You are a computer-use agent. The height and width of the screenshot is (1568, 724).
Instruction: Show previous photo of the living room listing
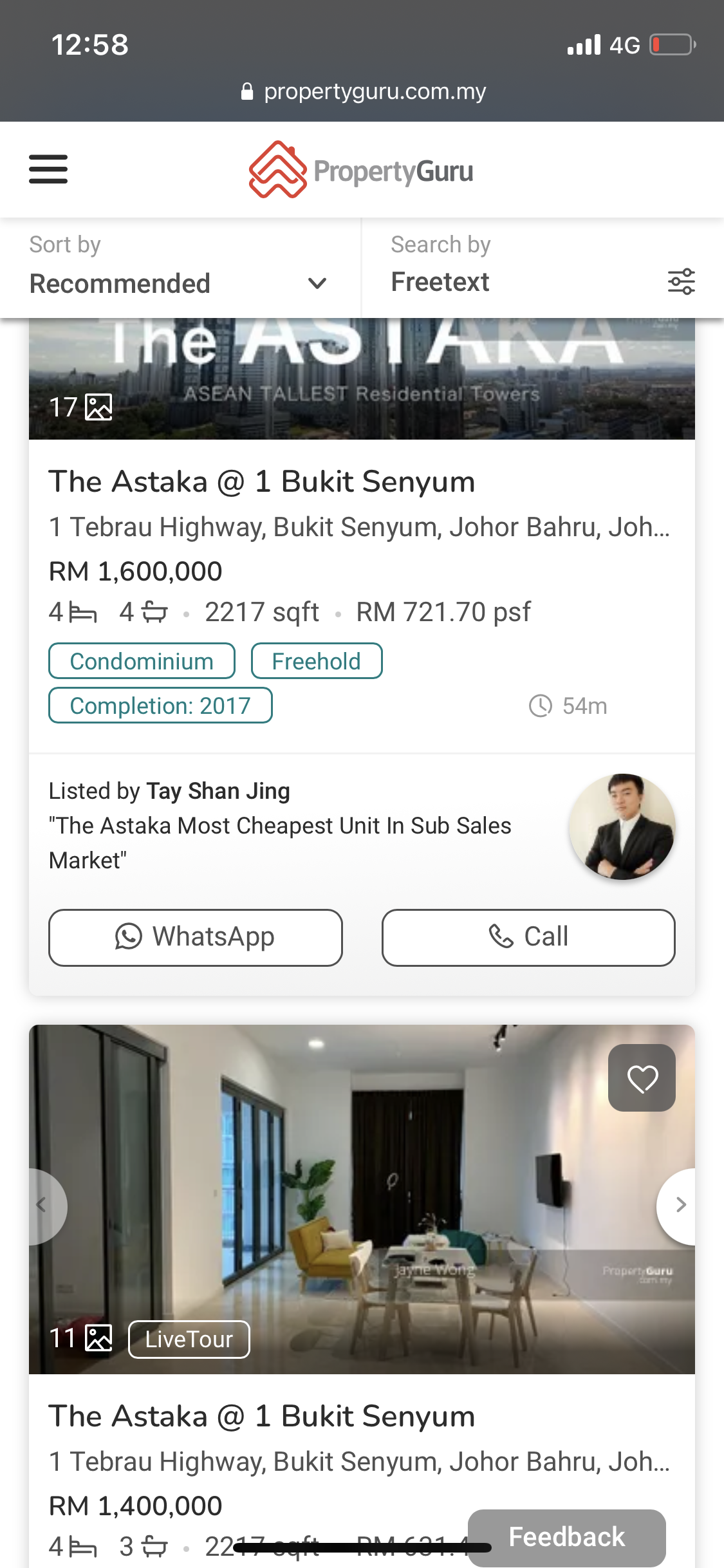coord(42,1205)
